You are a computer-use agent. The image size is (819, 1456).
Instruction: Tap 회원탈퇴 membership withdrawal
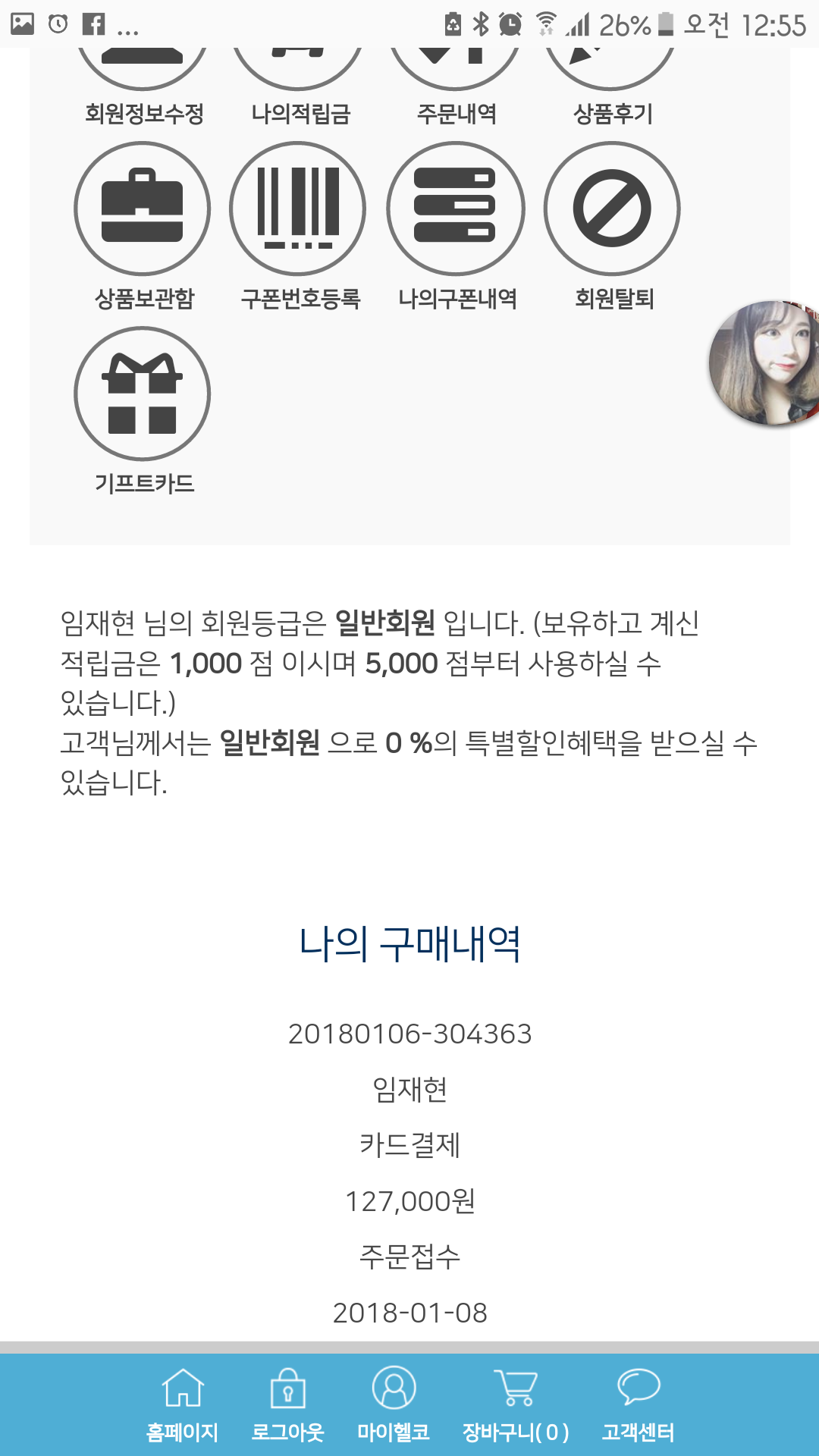[612, 227]
